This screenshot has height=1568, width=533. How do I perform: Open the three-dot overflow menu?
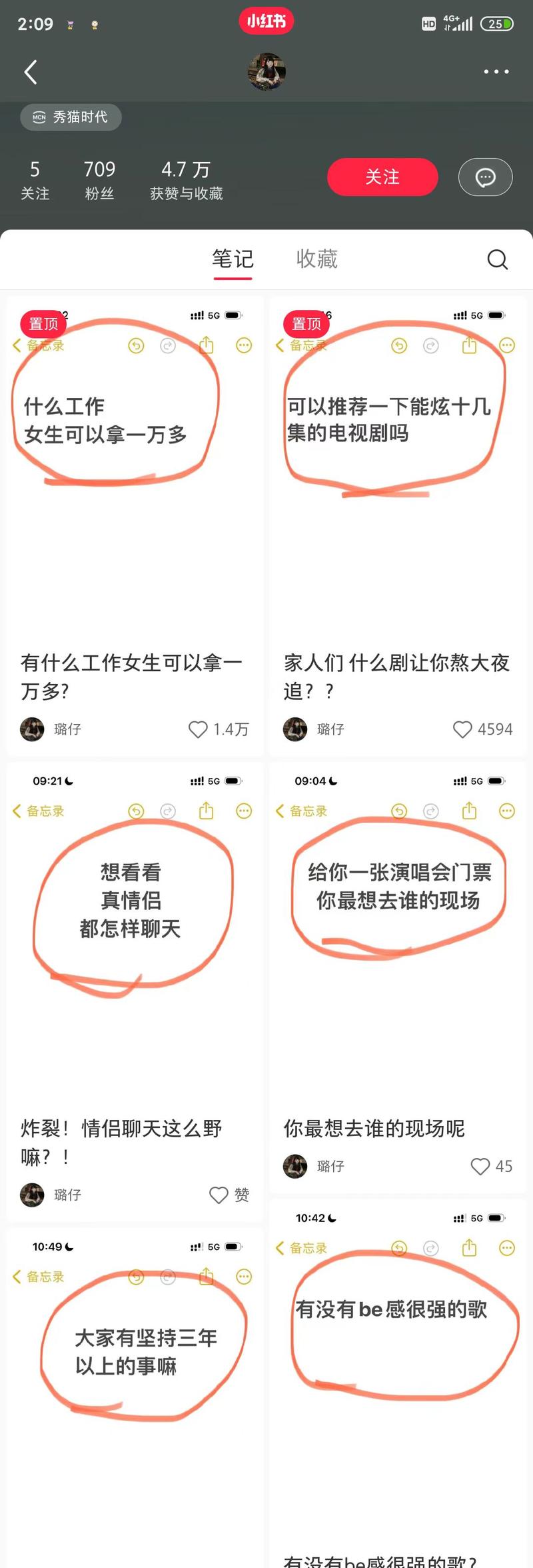click(496, 71)
